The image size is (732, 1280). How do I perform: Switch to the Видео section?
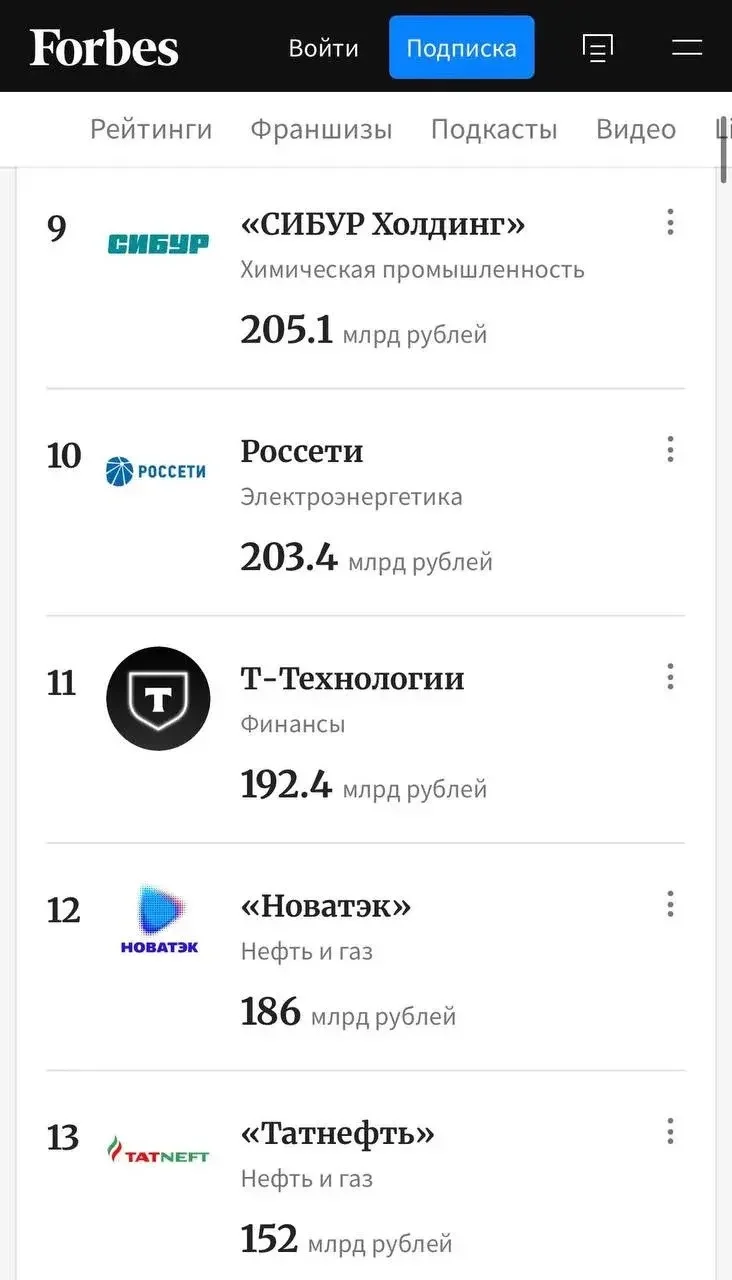tap(636, 129)
